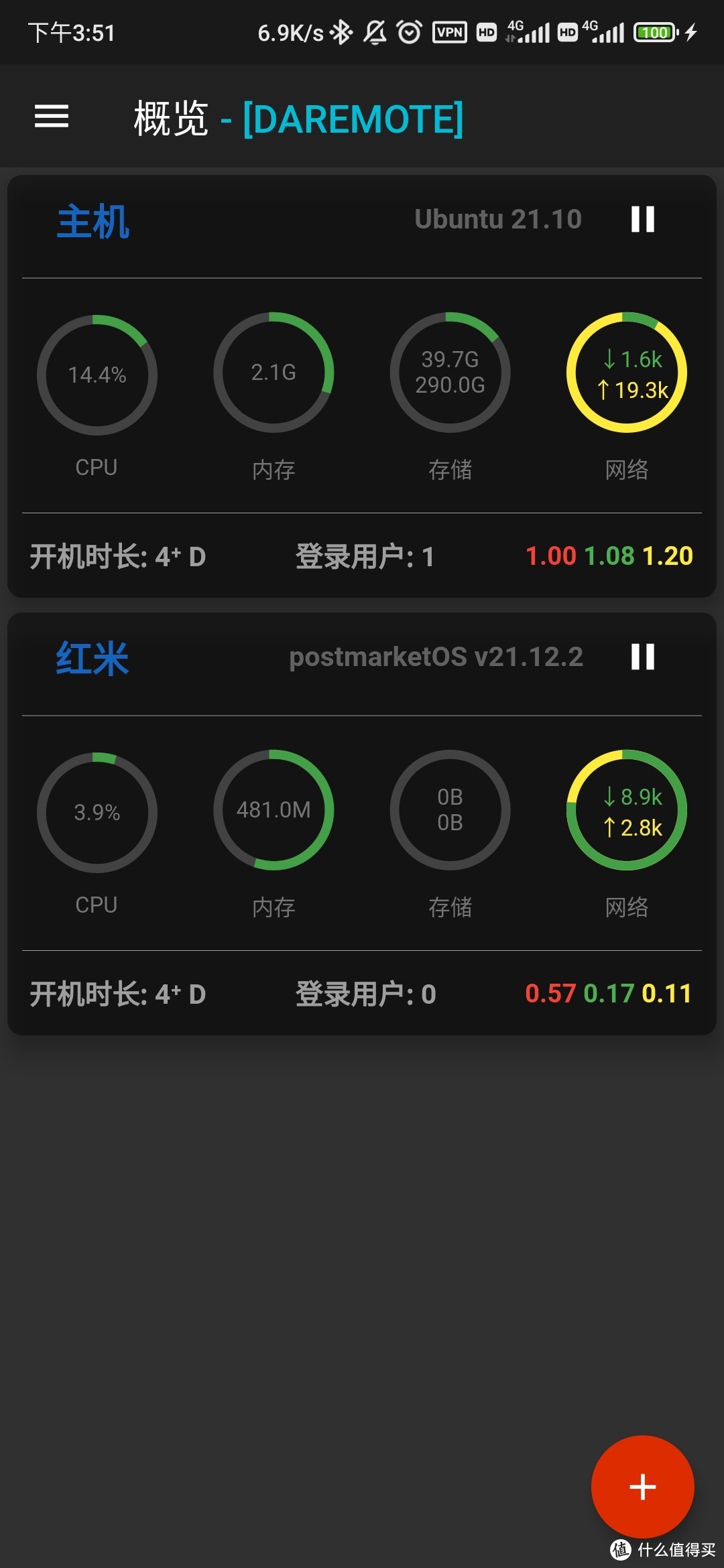Viewport: 724px width, 1568px height.
Task: Pause monitoring for the 主机 server
Action: pyautogui.click(x=642, y=220)
